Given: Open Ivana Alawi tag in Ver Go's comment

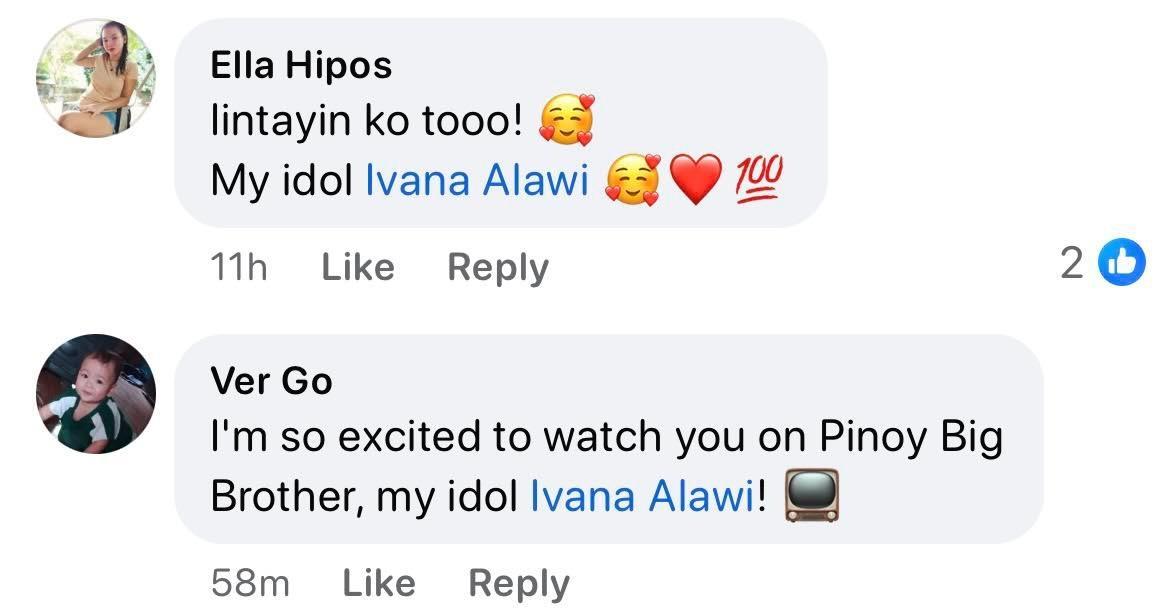Looking at the screenshot, I should pyautogui.click(x=643, y=496).
